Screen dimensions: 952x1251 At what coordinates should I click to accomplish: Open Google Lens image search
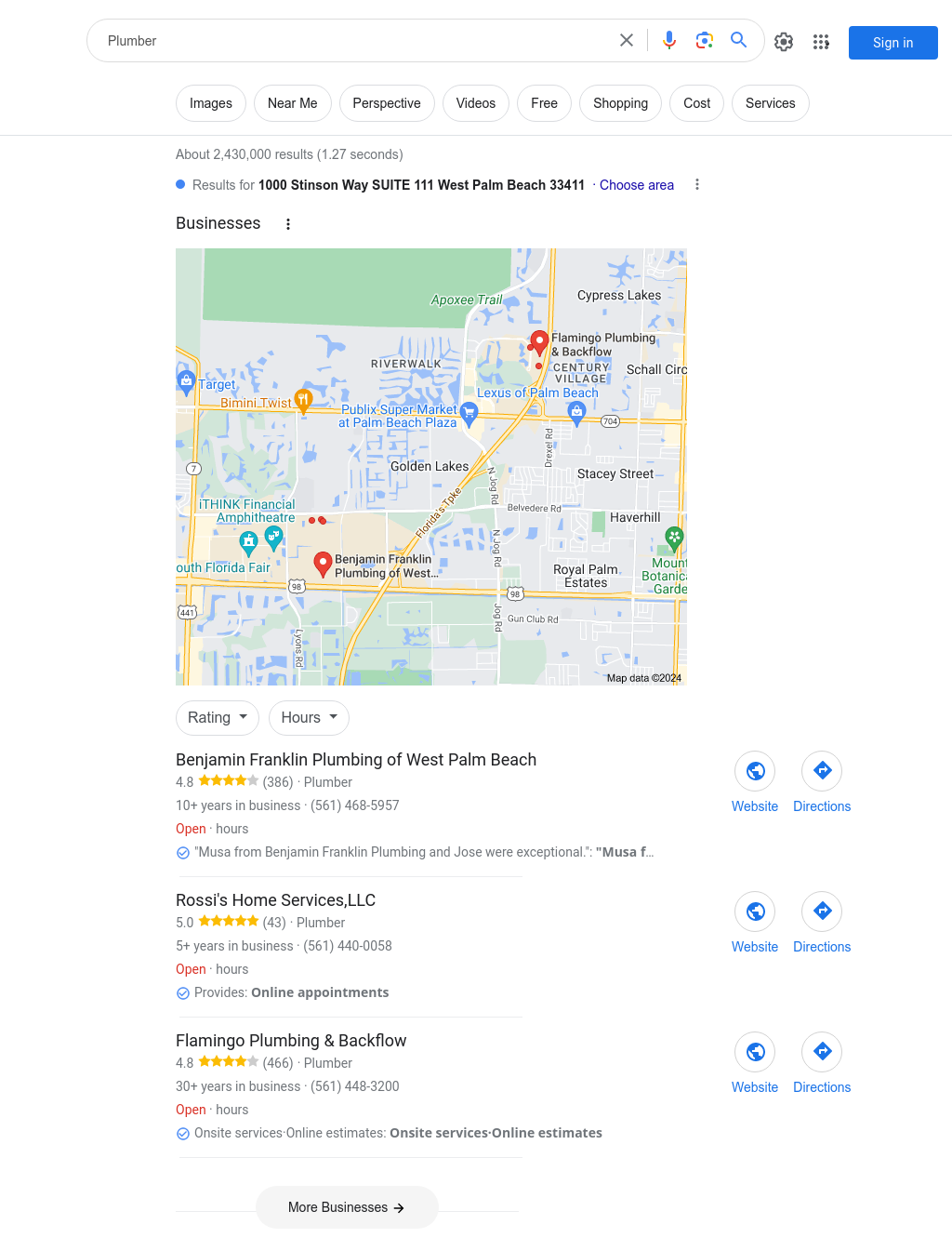click(705, 40)
